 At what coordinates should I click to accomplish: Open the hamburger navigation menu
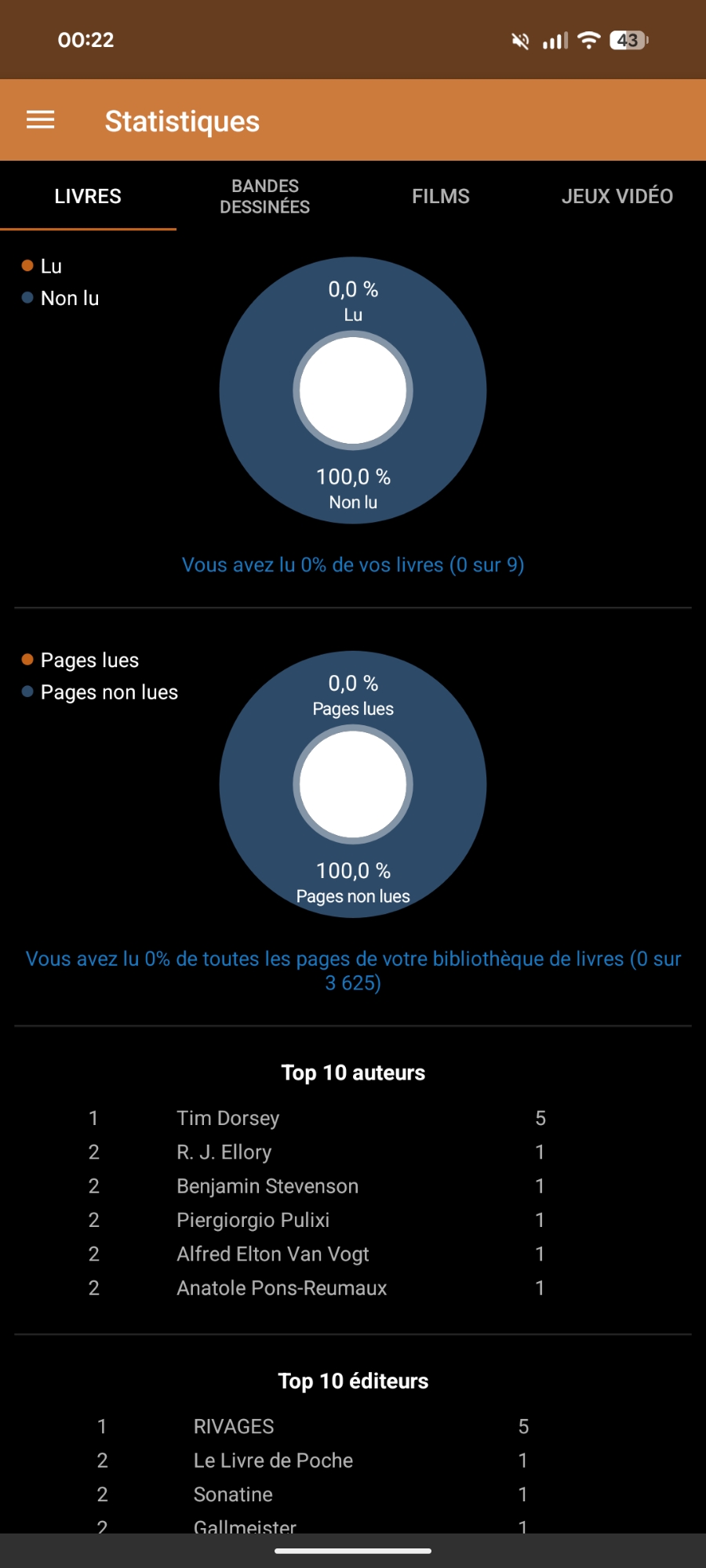tap(41, 120)
